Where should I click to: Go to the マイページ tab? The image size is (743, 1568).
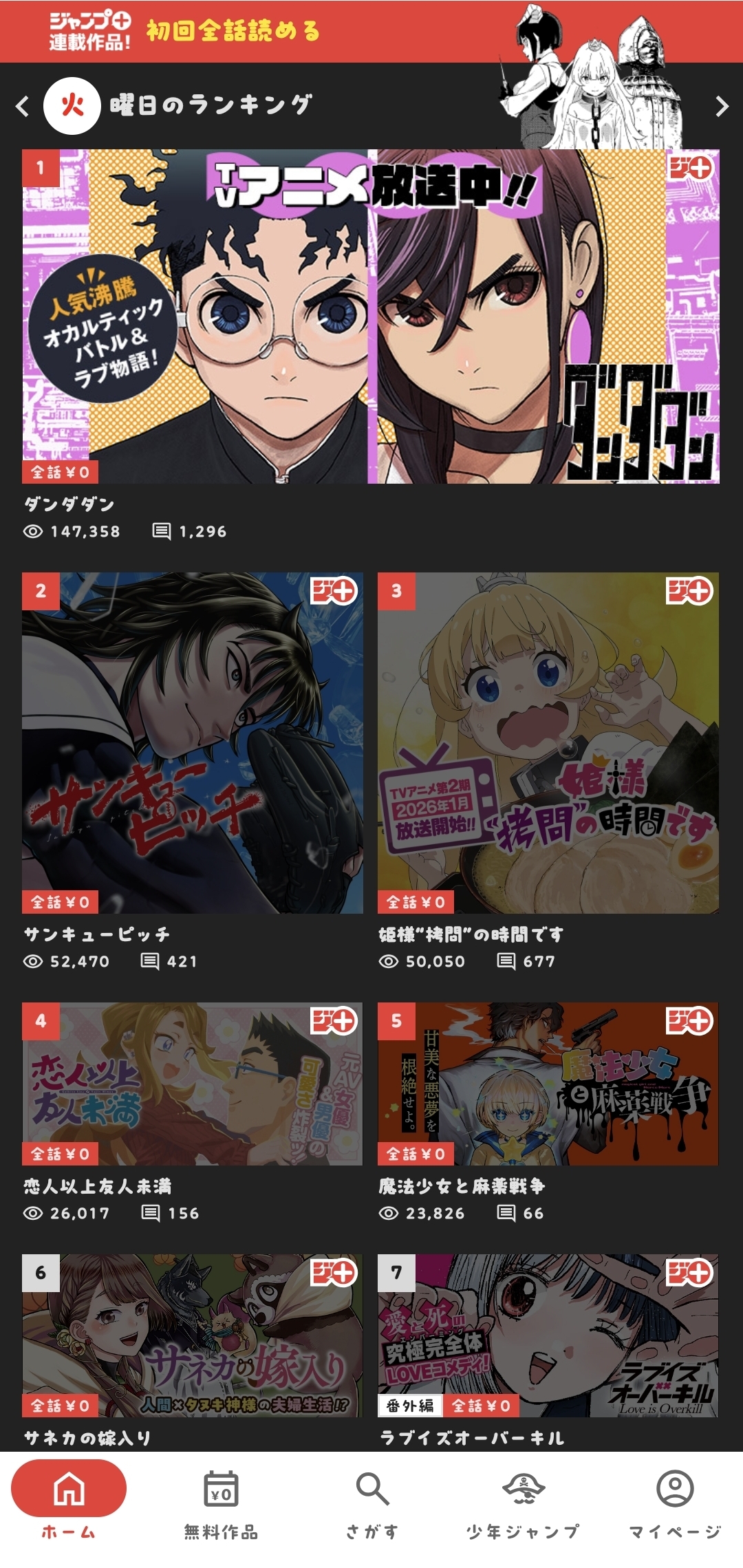[675, 1505]
